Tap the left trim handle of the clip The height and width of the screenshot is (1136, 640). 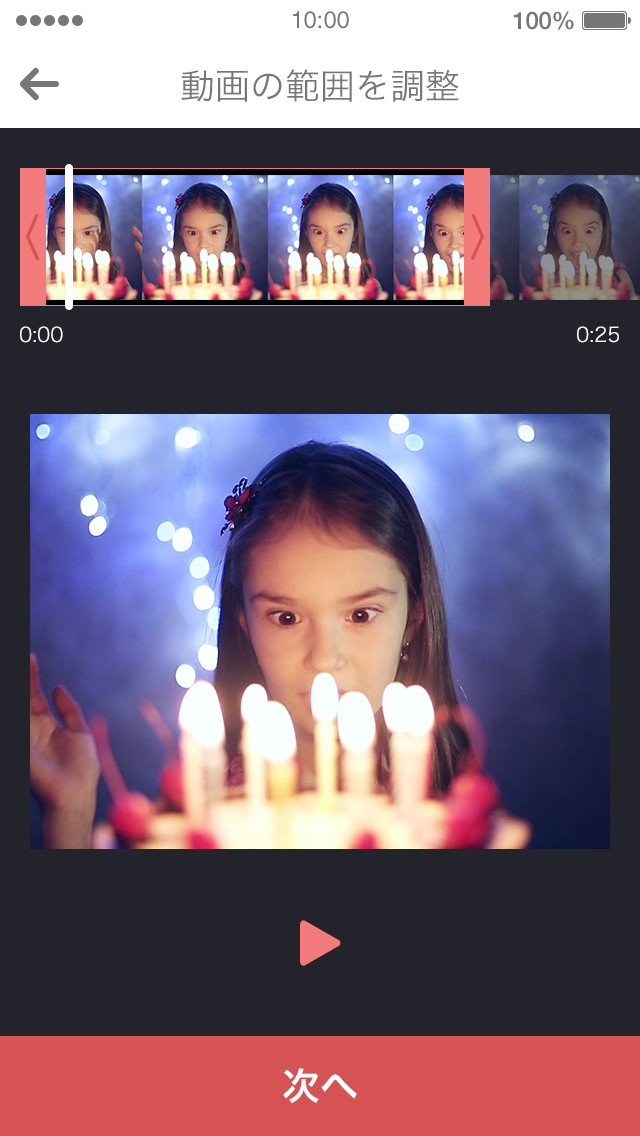[32, 237]
